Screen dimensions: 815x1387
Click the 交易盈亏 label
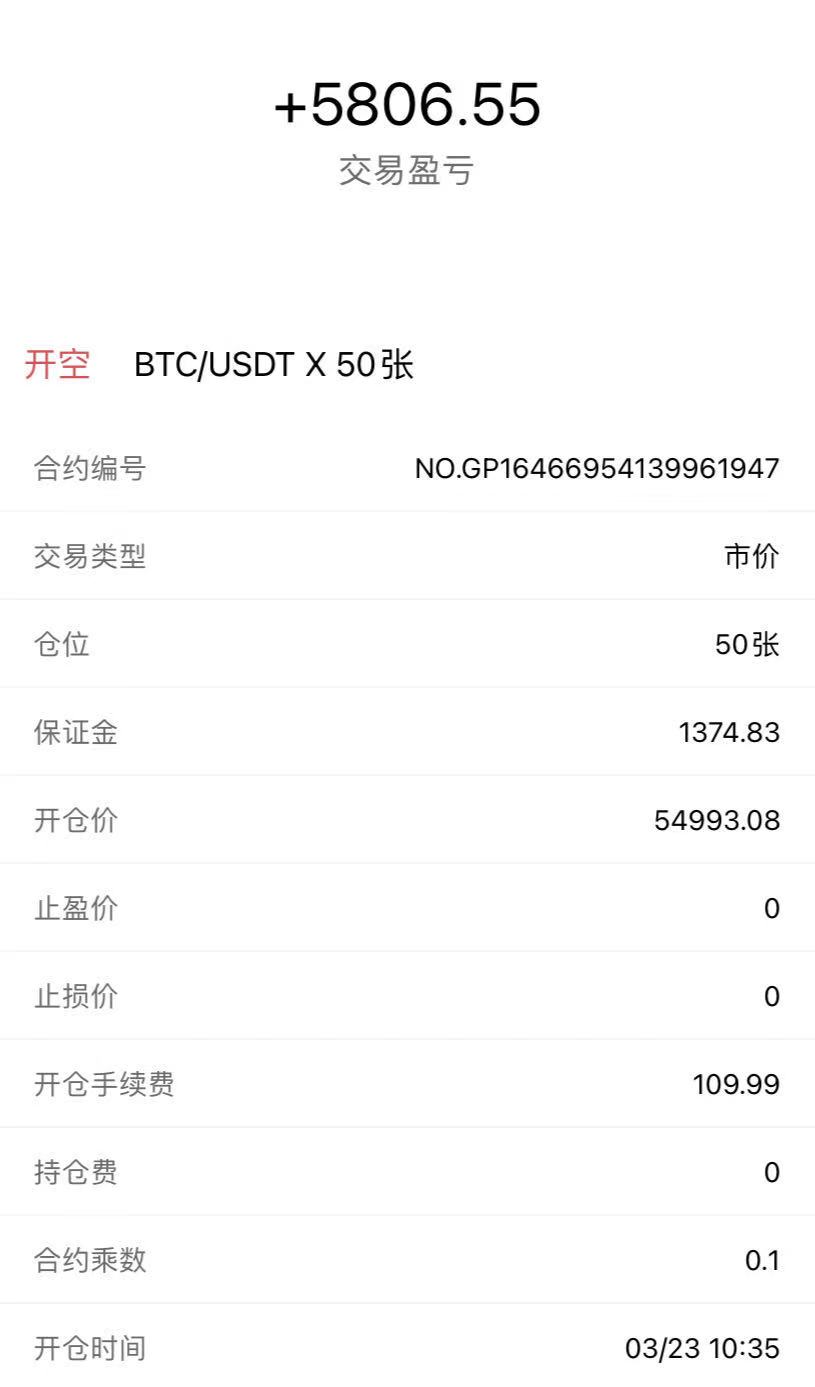coord(407,170)
